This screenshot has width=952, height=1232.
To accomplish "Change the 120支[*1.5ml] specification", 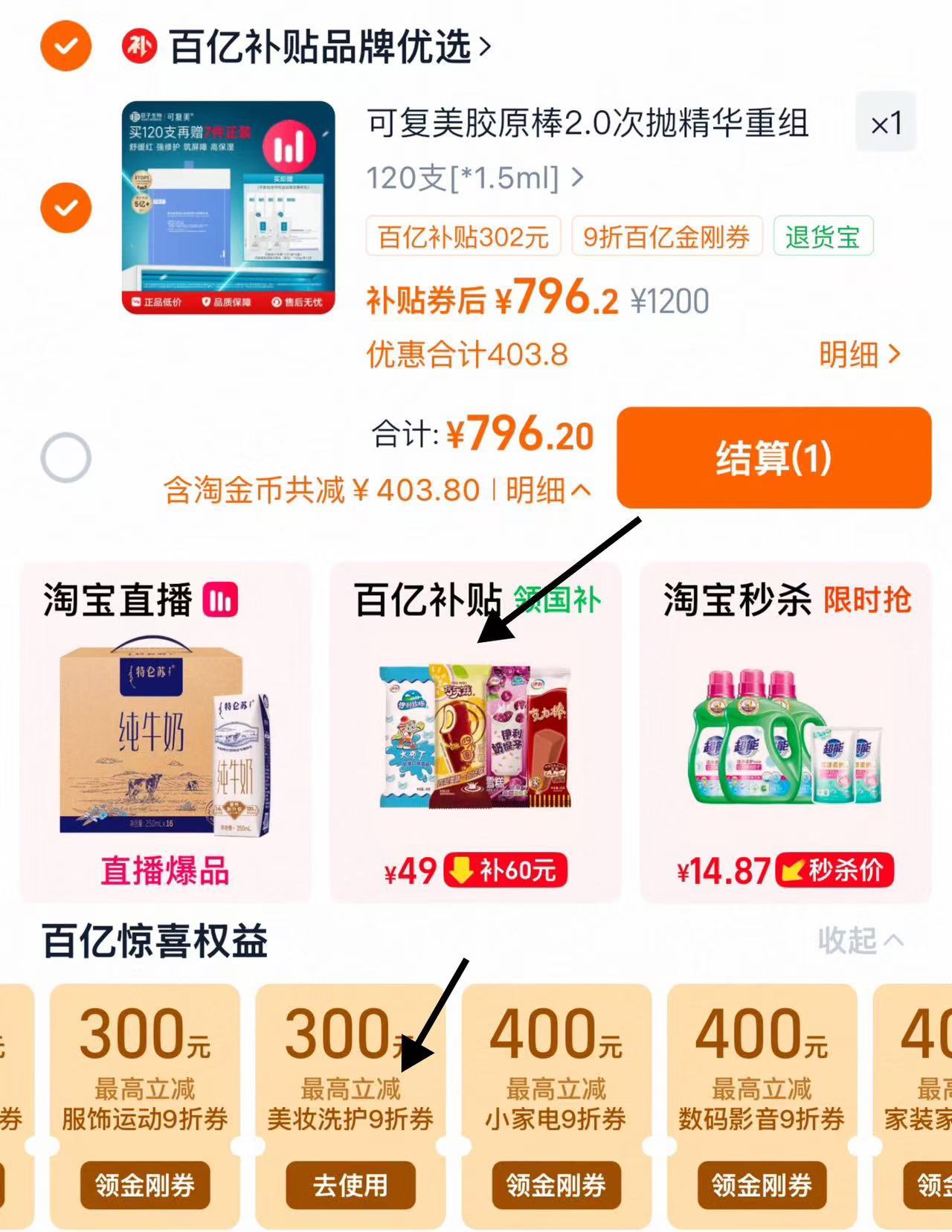I will (475, 178).
